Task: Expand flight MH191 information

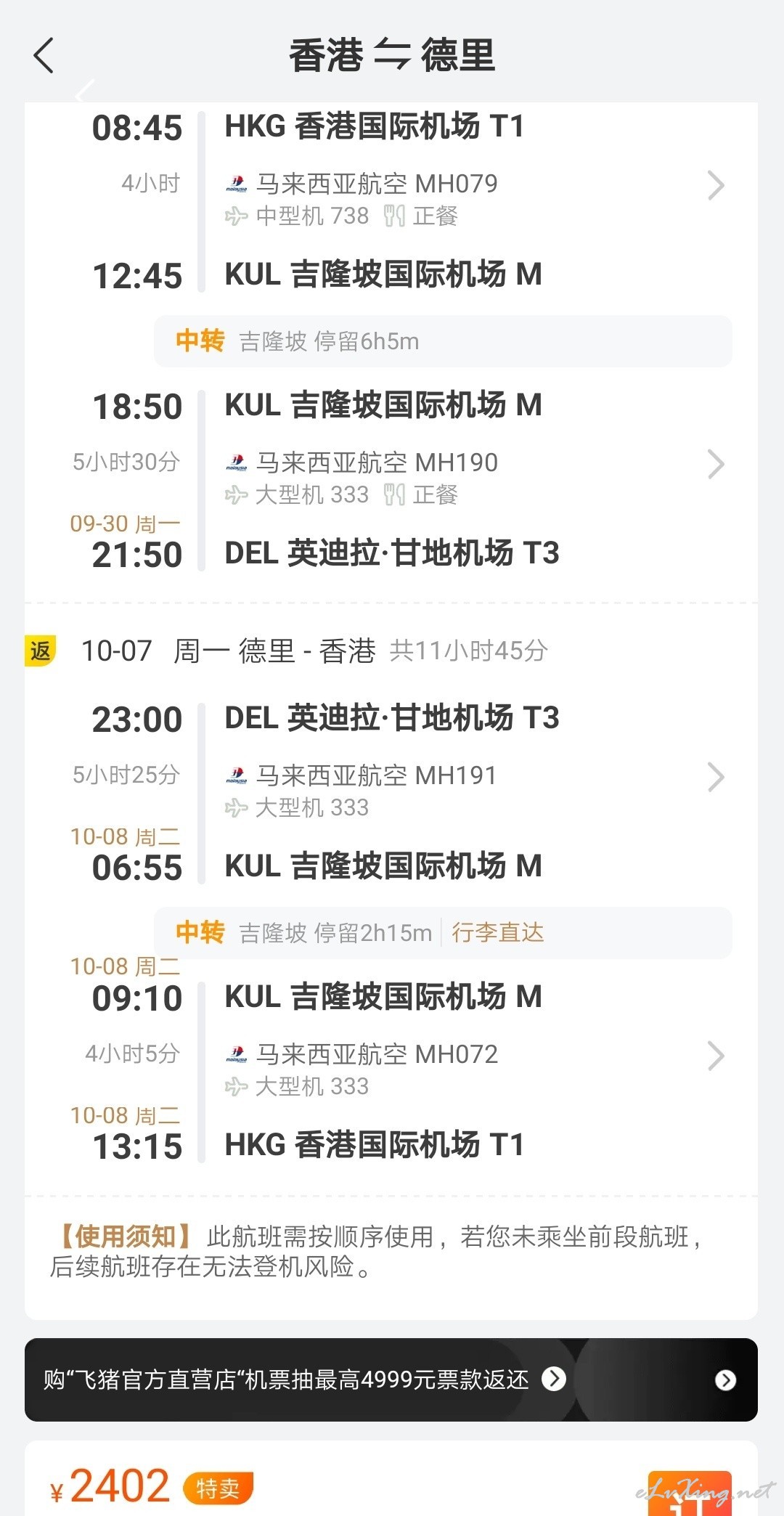Action: (716, 778)
